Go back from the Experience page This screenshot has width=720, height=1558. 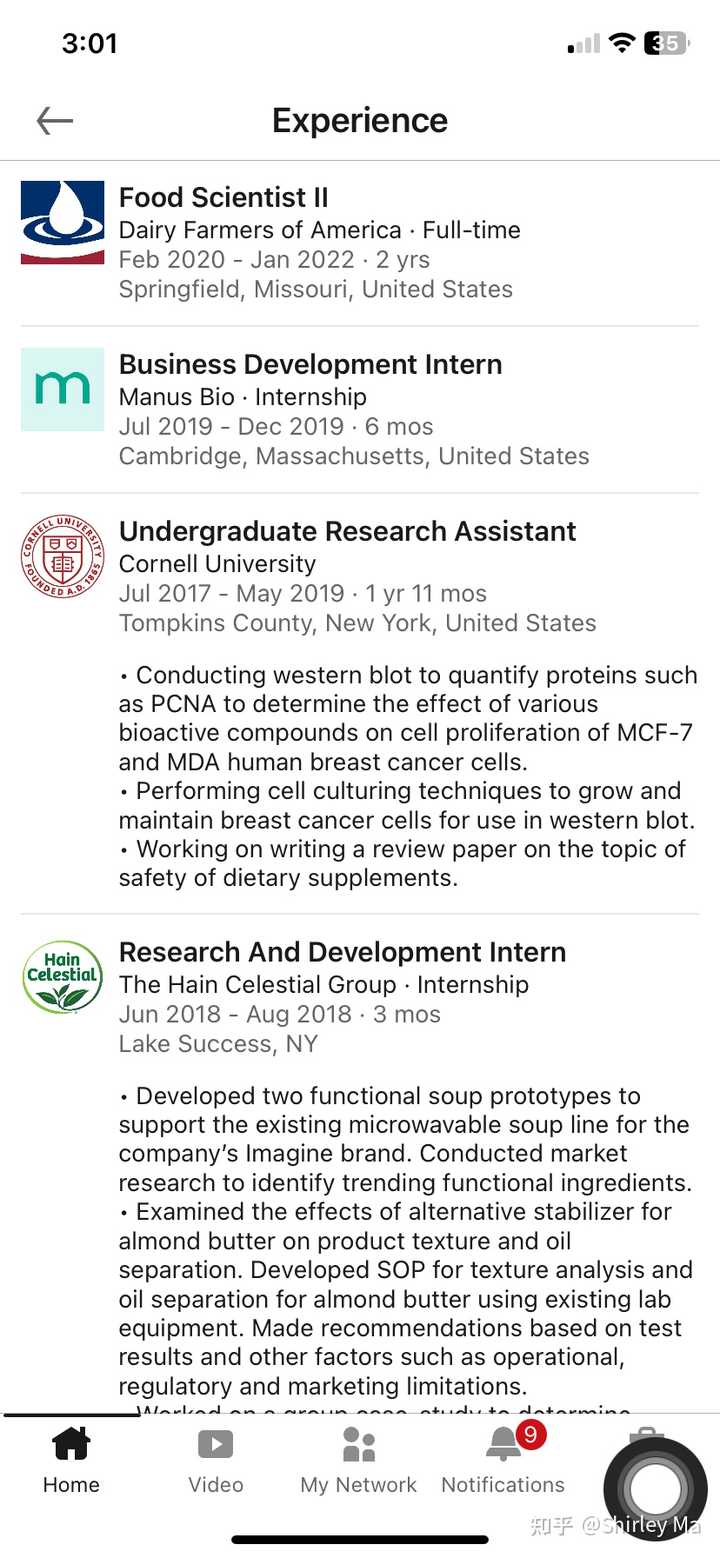(55, 121)
